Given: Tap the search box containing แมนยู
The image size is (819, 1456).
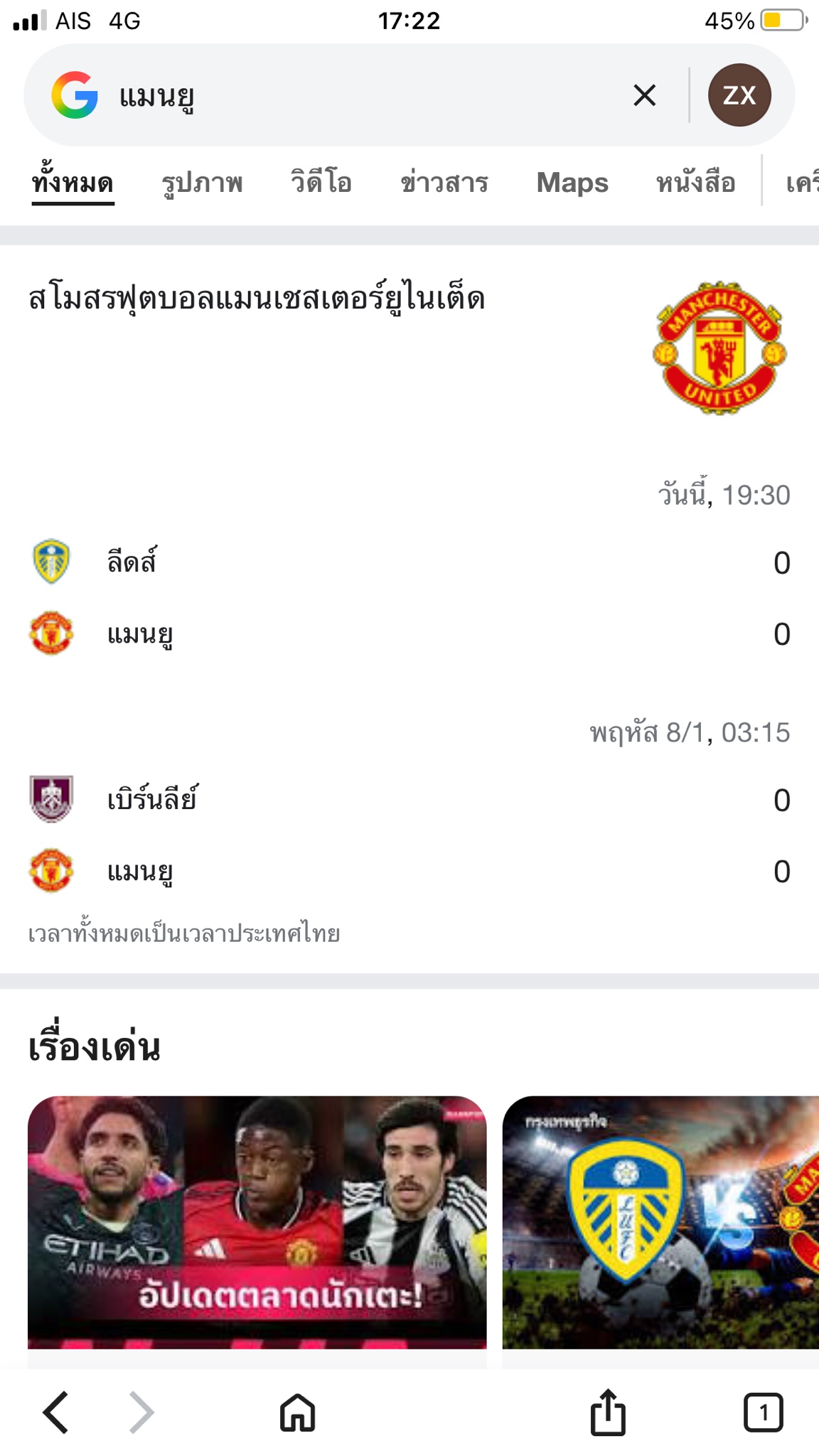Looking at the screenshot, I should [355, 95].
